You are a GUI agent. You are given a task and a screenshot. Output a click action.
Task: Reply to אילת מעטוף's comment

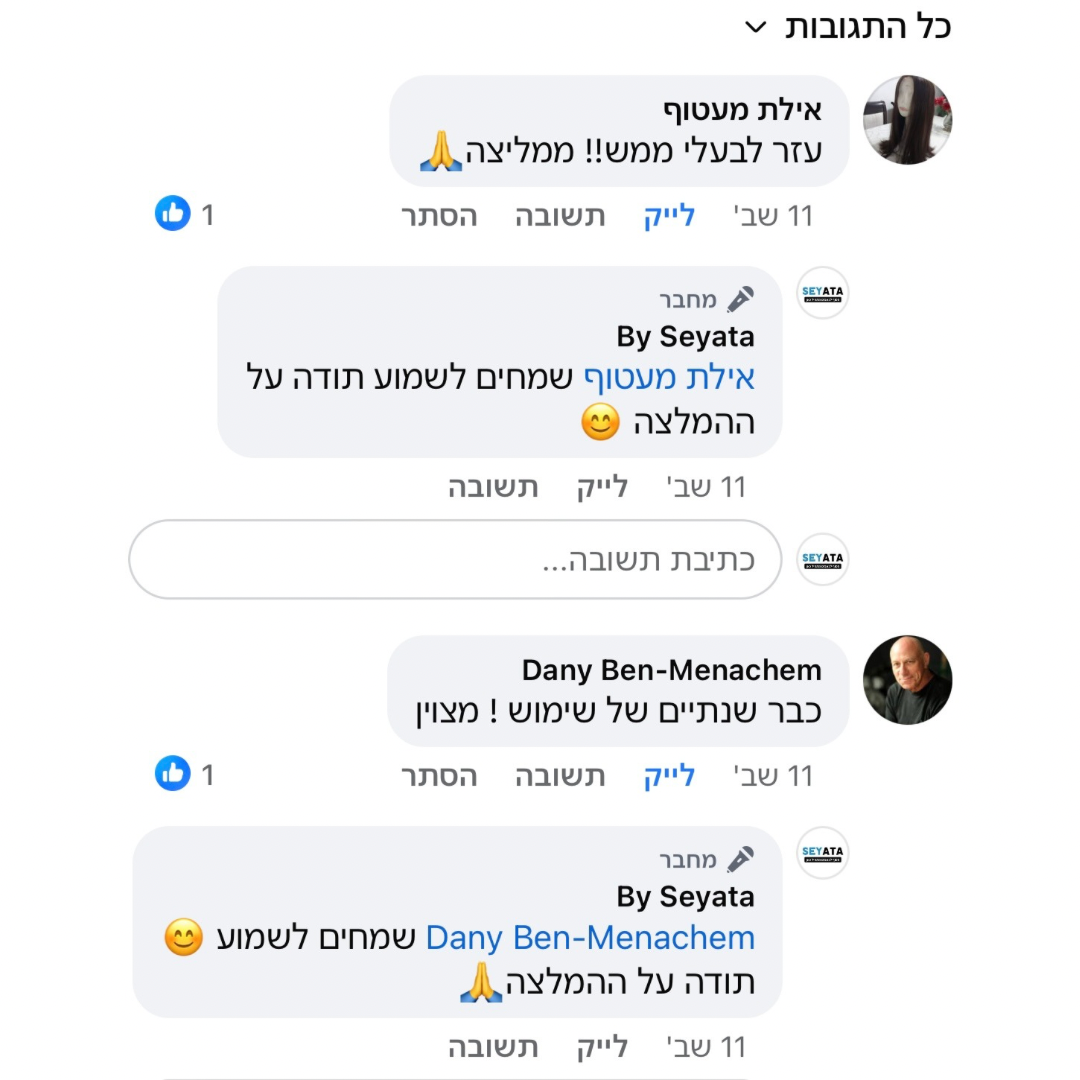[x=560, y=216]
